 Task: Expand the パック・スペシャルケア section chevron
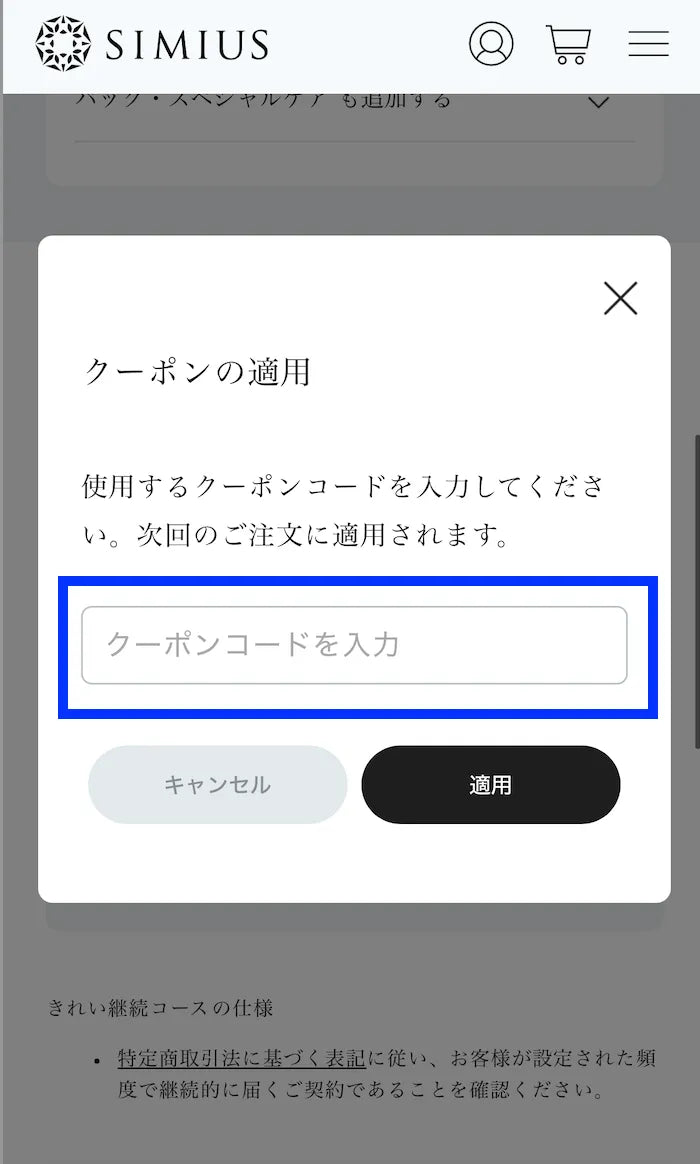(598, 102)
